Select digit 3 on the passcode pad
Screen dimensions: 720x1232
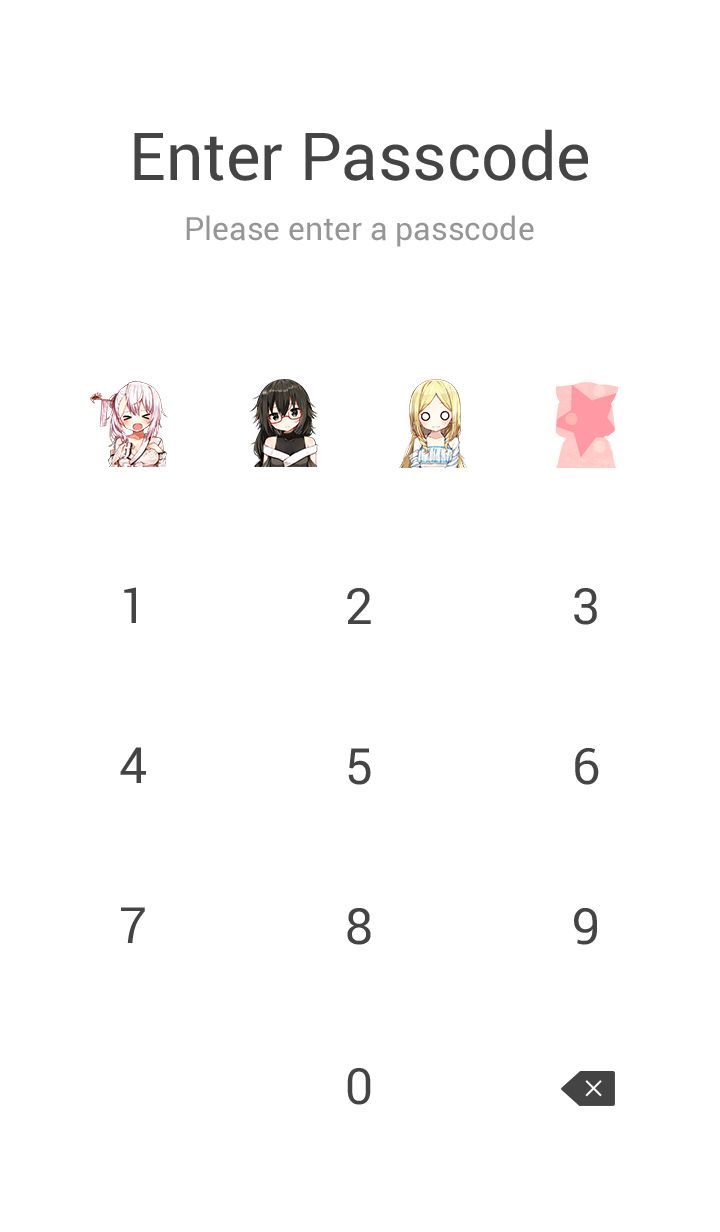[x=586, y=607]
